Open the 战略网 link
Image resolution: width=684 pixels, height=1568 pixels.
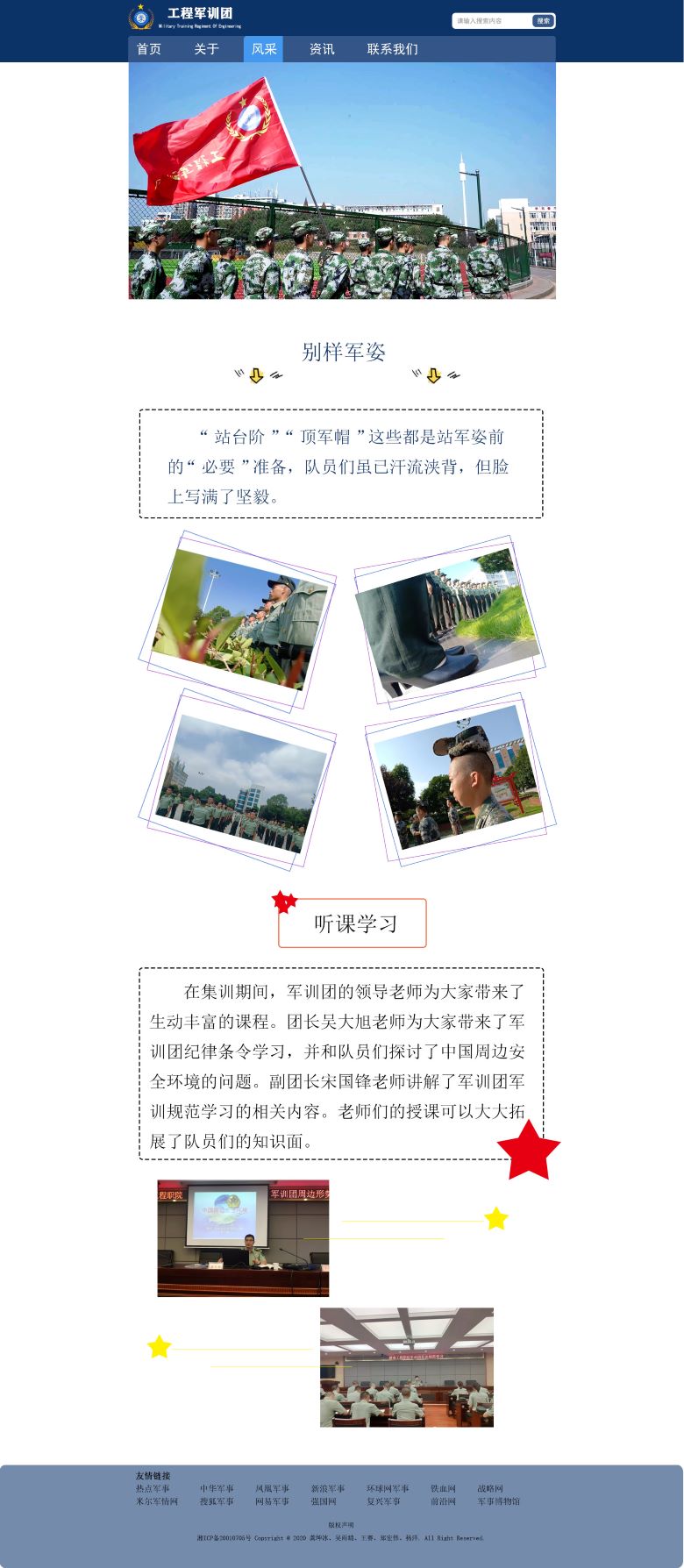click(x=490, y=1488)
